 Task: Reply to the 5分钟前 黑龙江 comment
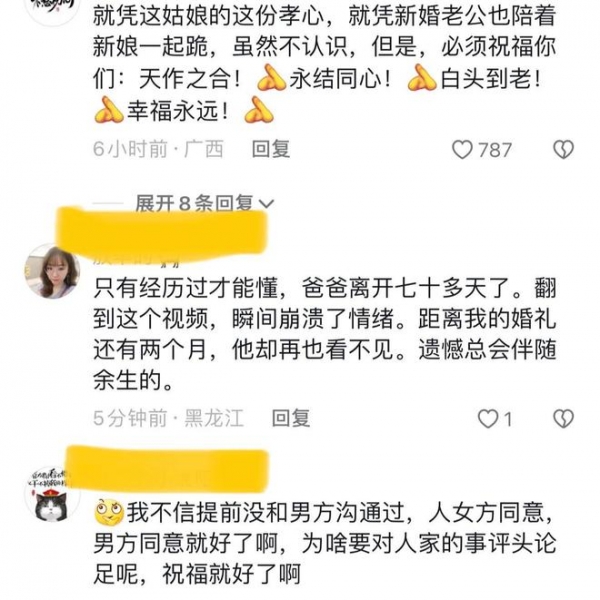tap(291, 418)
